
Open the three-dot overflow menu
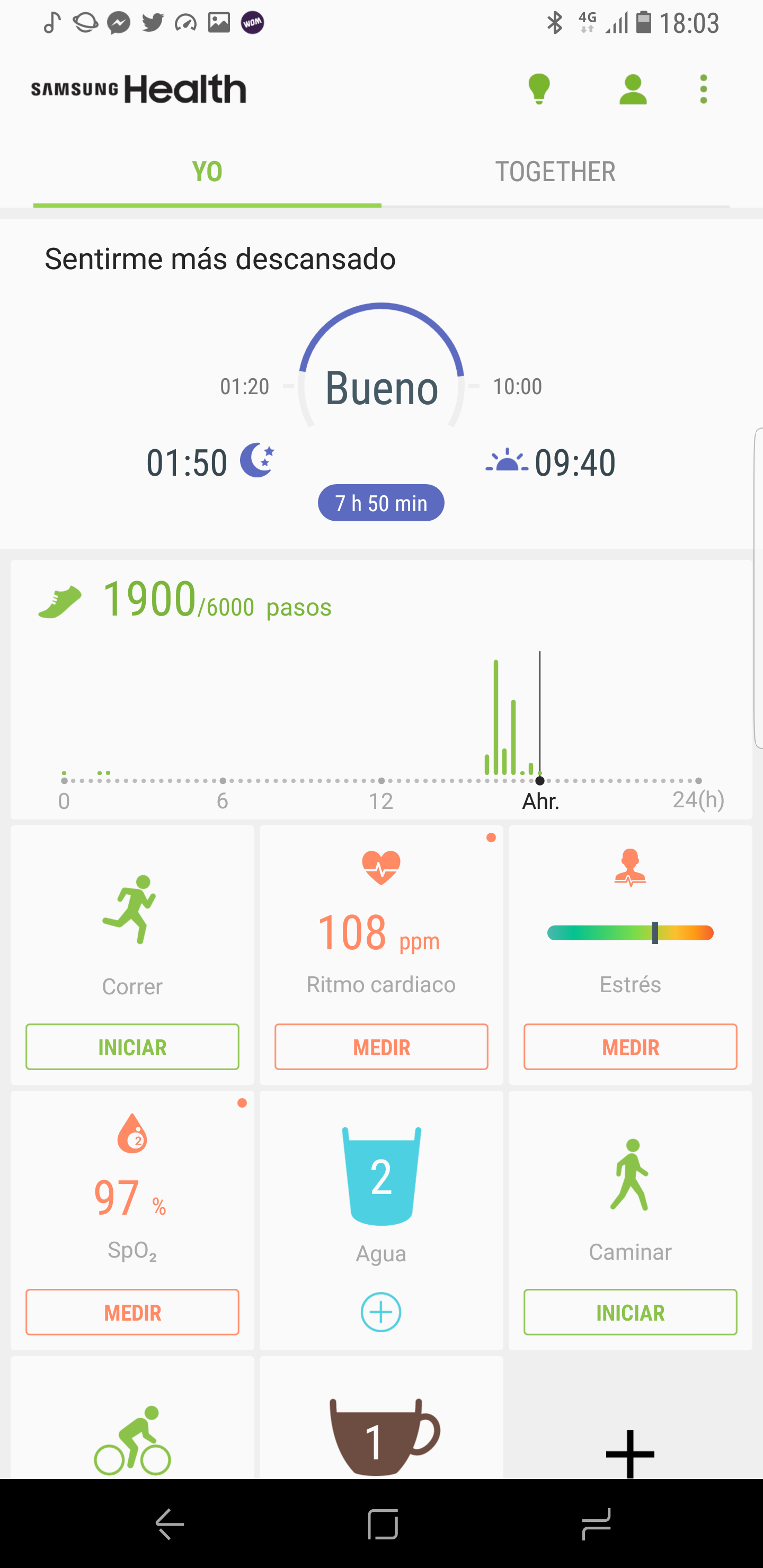(703, 90)
